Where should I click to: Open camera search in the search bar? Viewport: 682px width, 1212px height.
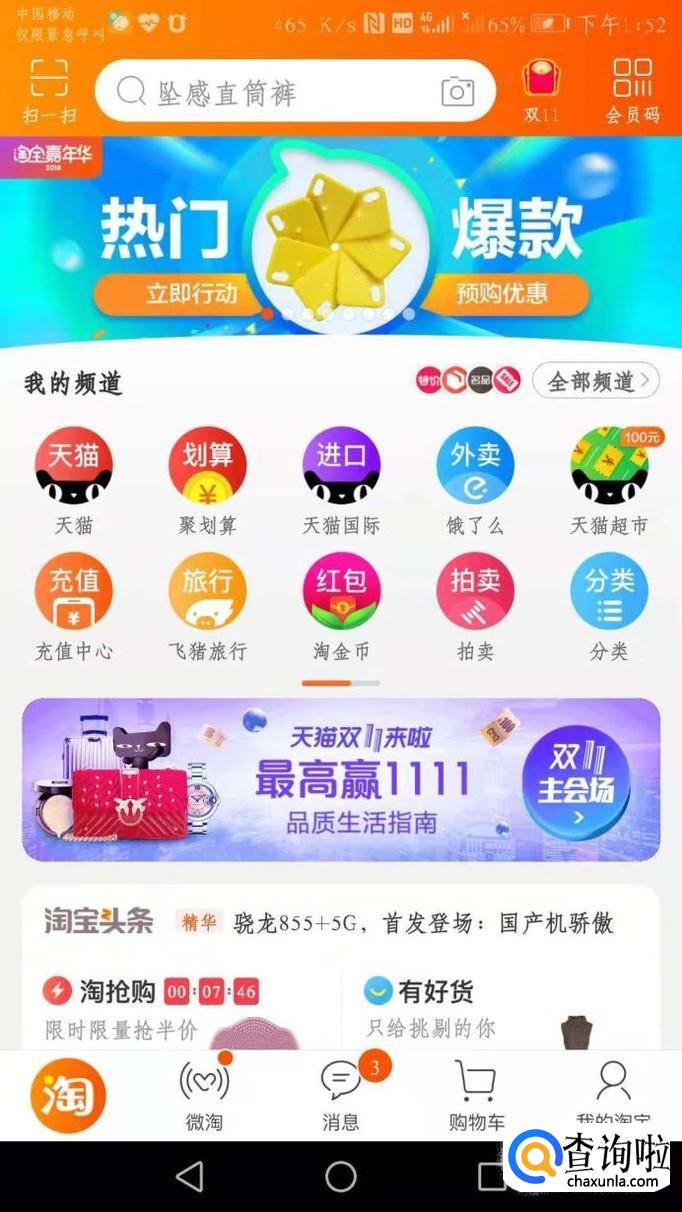(457, 92)
